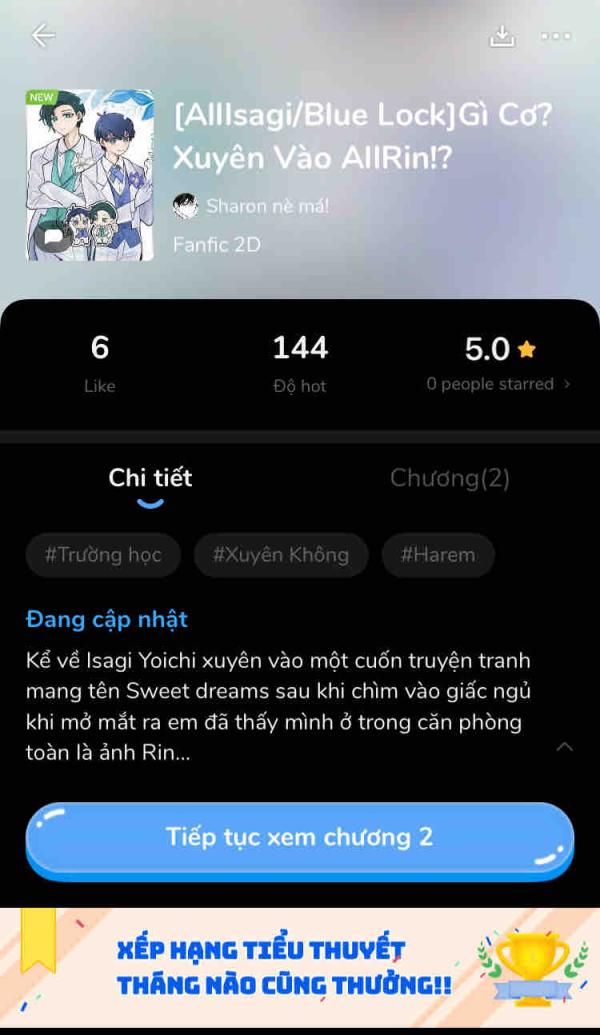The width and height of the screenshot is (600, 1035).
Task: Go back using the top arrow
Action: click(43, 36)
